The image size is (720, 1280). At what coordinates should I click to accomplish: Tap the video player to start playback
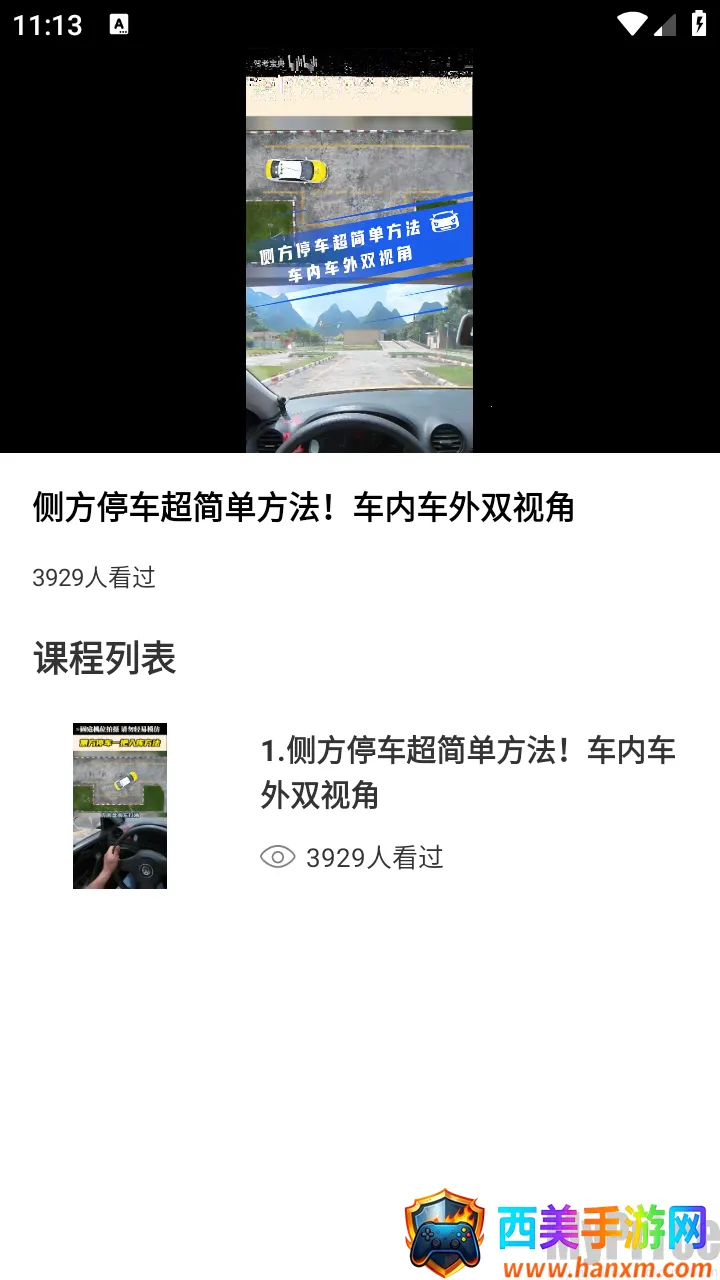359,250
